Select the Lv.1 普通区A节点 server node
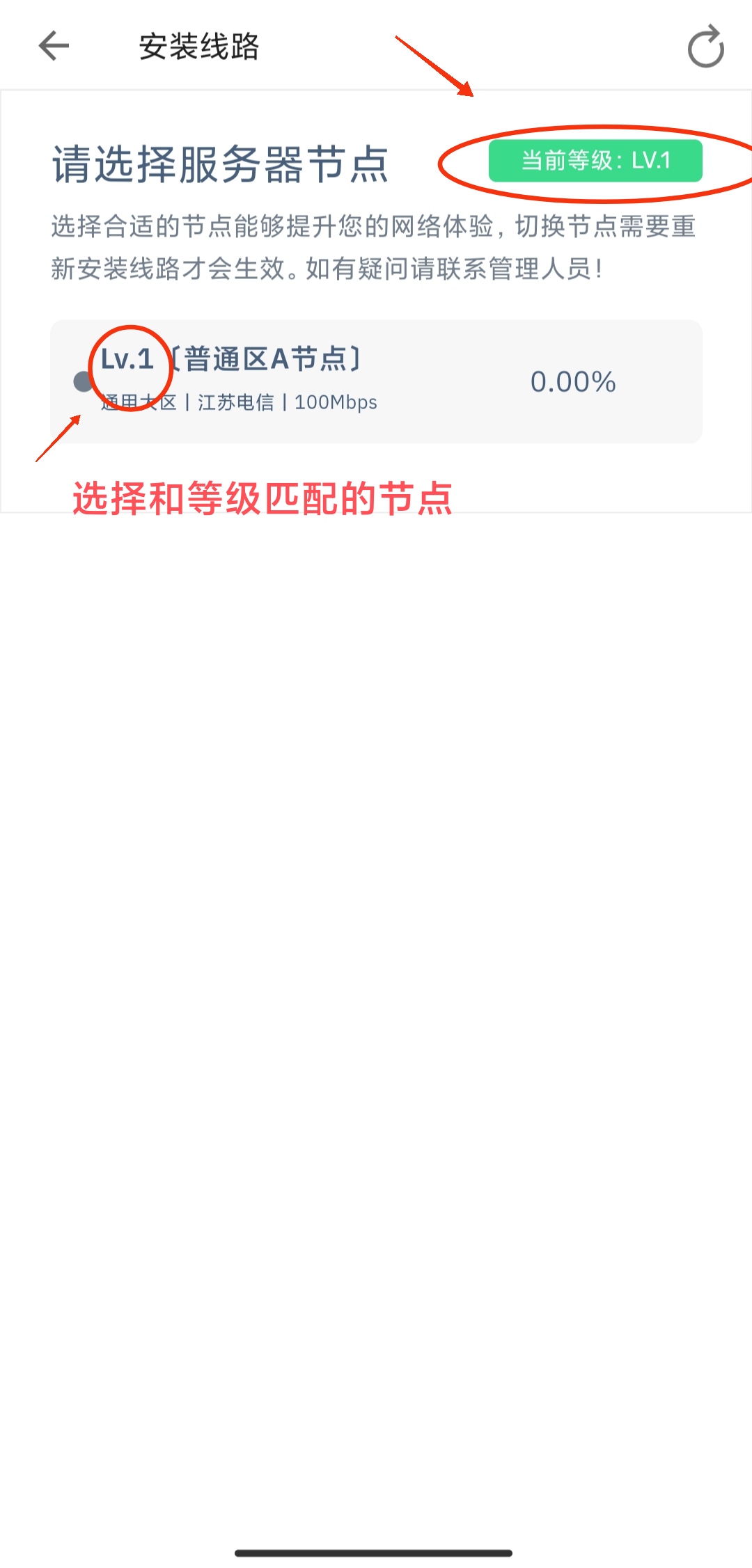 click(x=376, y=381)
